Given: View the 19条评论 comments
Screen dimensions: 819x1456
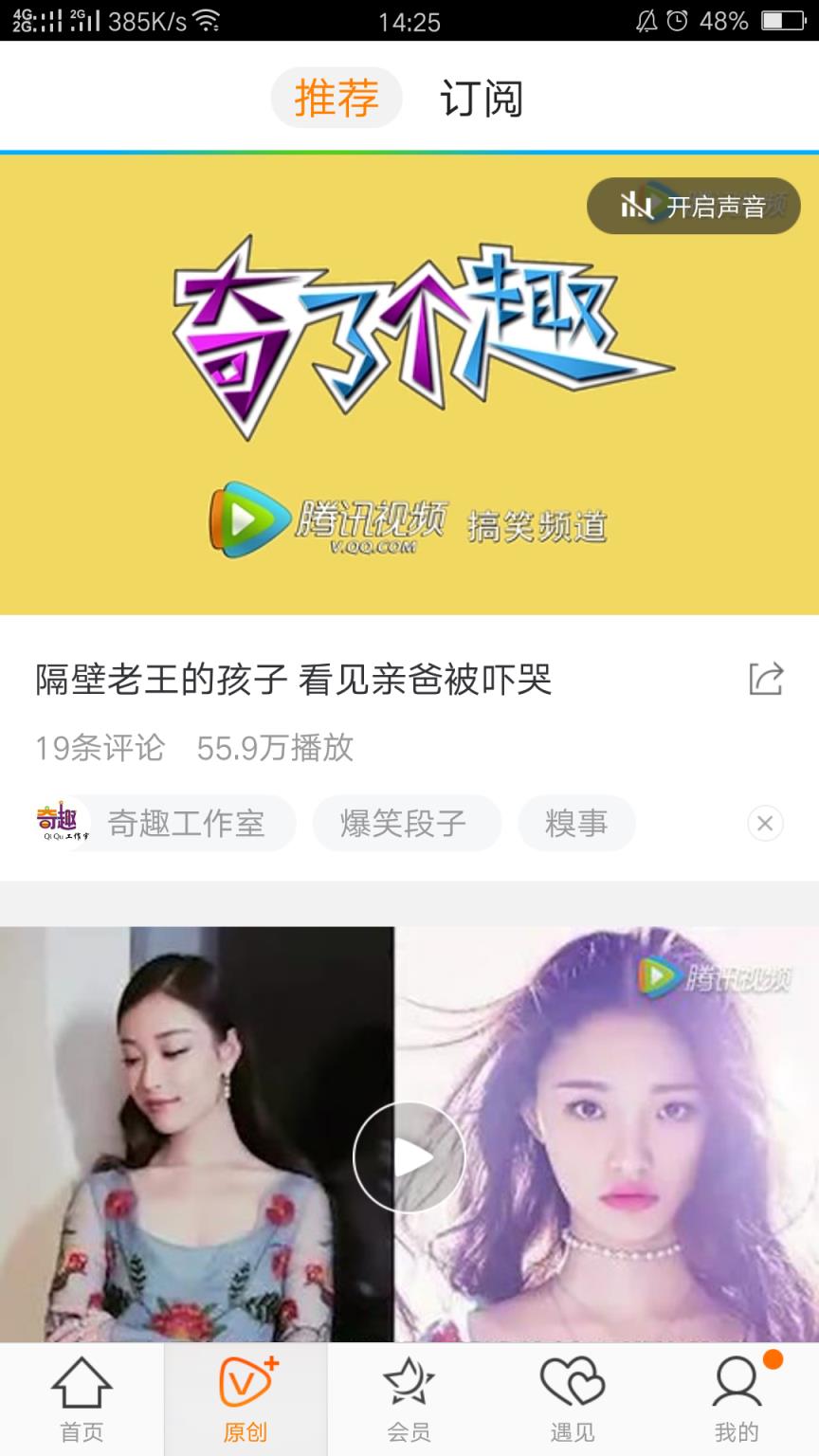Looking at the screenshot, I should (x=98, y=749).
